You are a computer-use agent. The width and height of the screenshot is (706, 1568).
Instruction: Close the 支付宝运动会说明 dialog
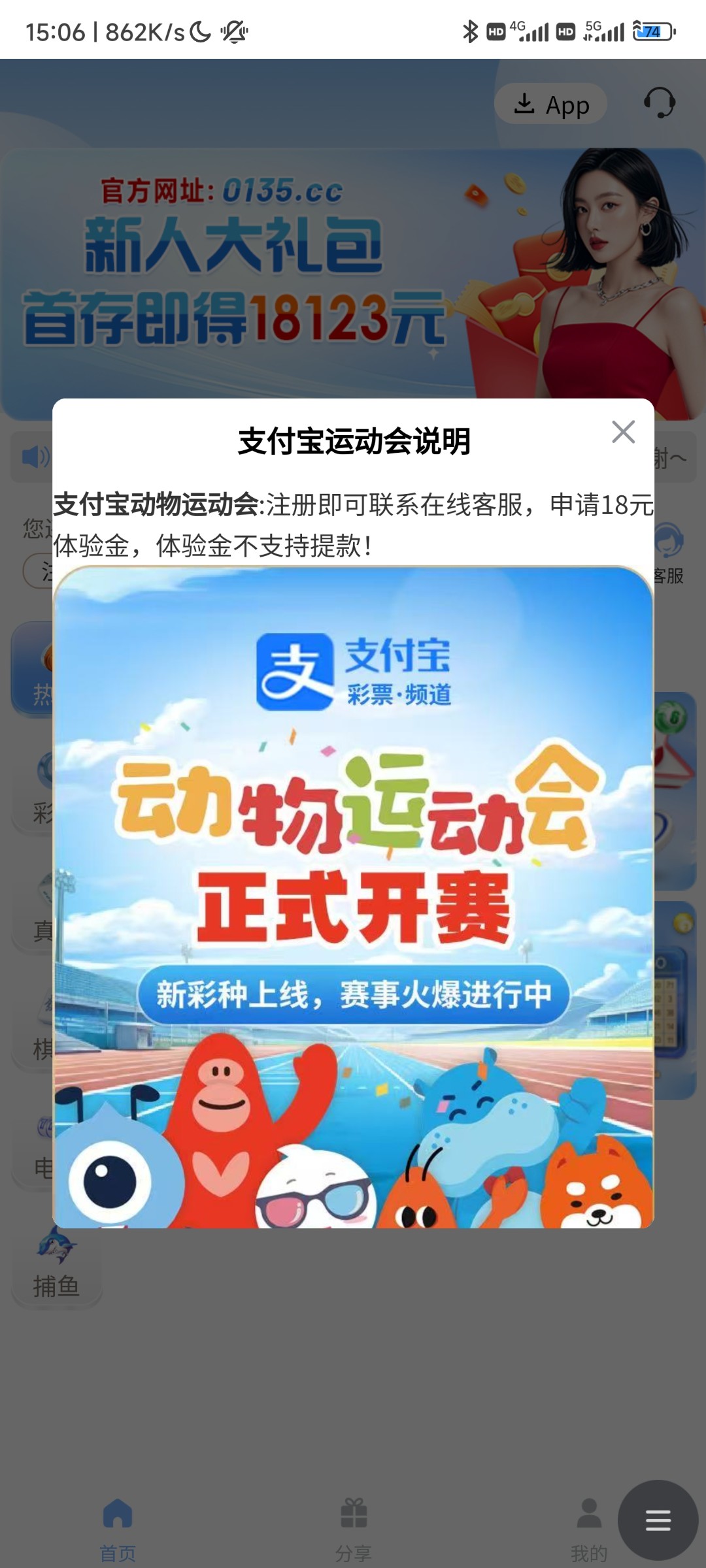click(x=623, y=432)
